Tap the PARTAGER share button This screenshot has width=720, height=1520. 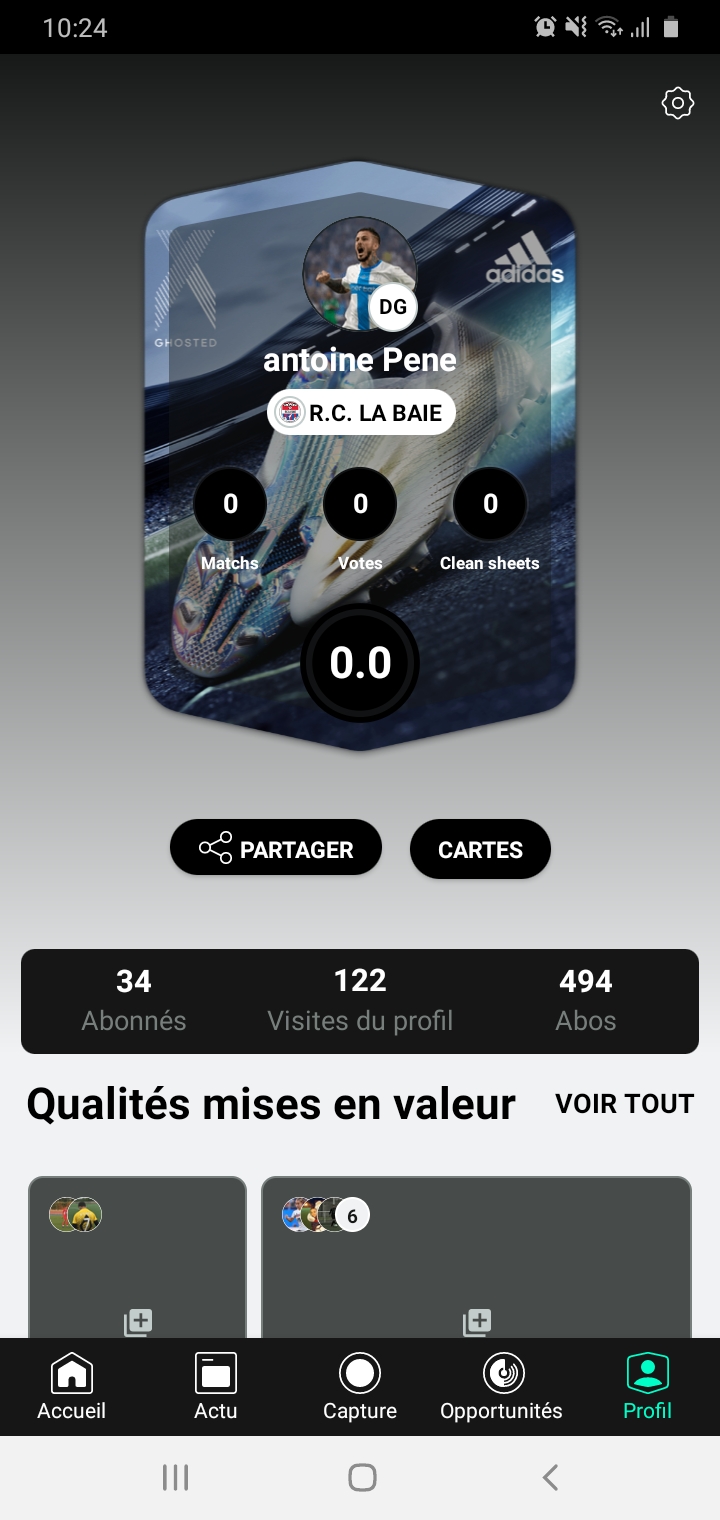[x=276, y=849]
